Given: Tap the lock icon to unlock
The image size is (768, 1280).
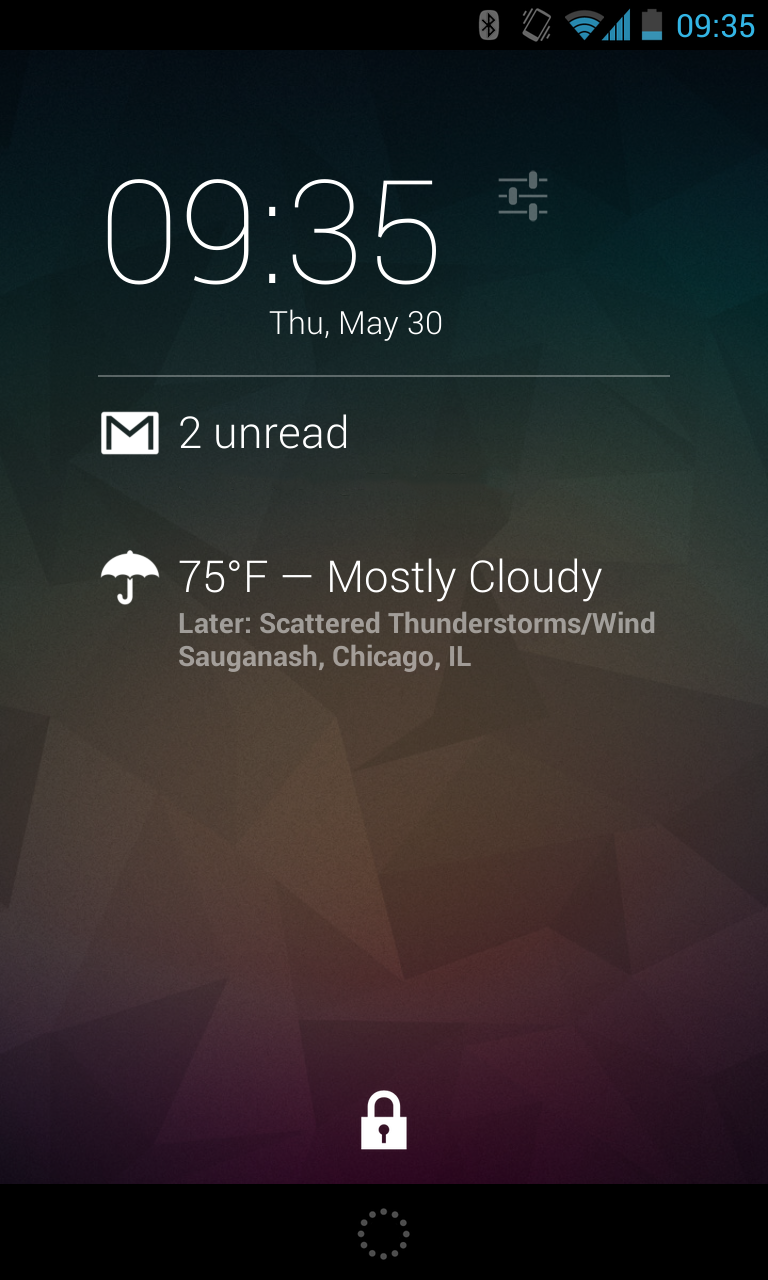Looking at the screenshot, I should tap(384, 1120).
